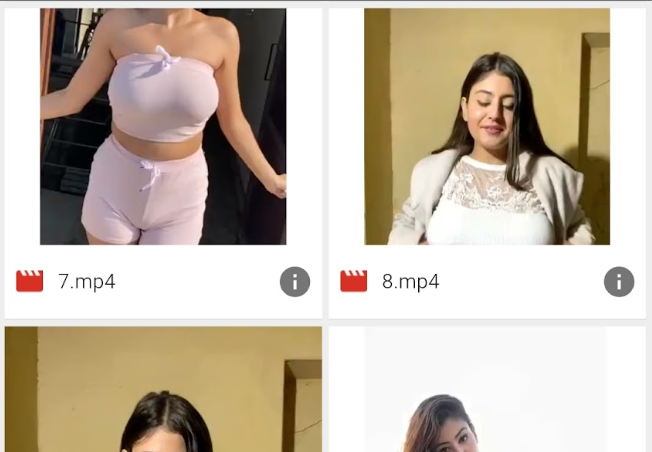Open the video tile below 8.mp4
This screenshot has height=452, width=652.
(487, 395)
